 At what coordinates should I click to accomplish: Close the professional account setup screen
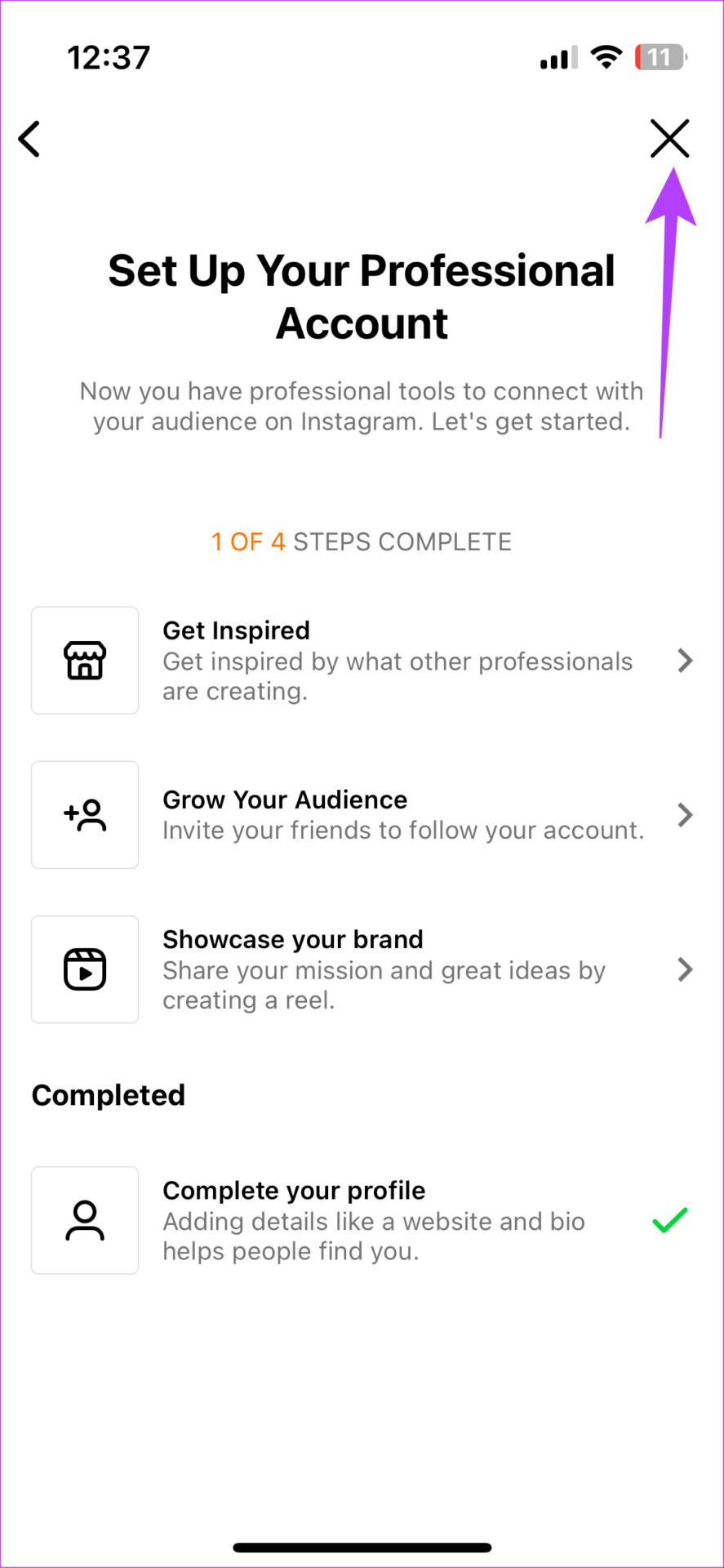pyautogui.click(x=669, y=138)
